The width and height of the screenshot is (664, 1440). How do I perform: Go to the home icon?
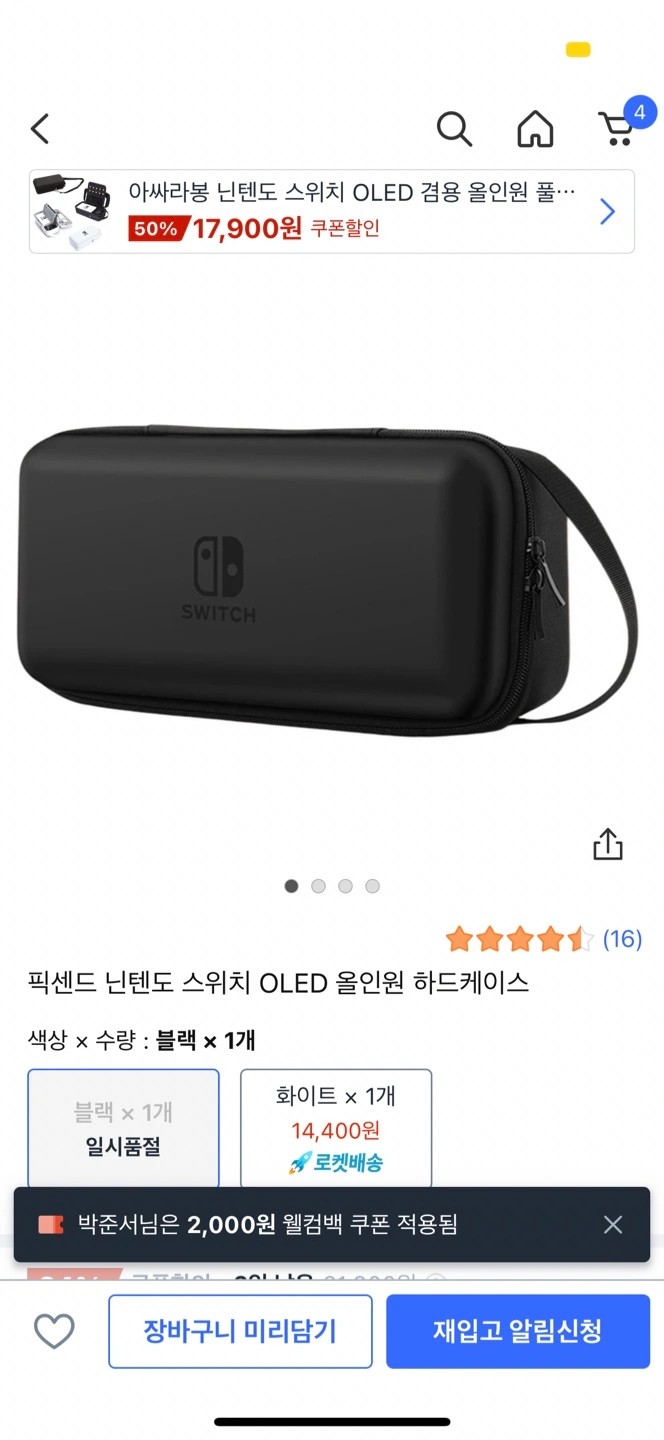(535, 129)
